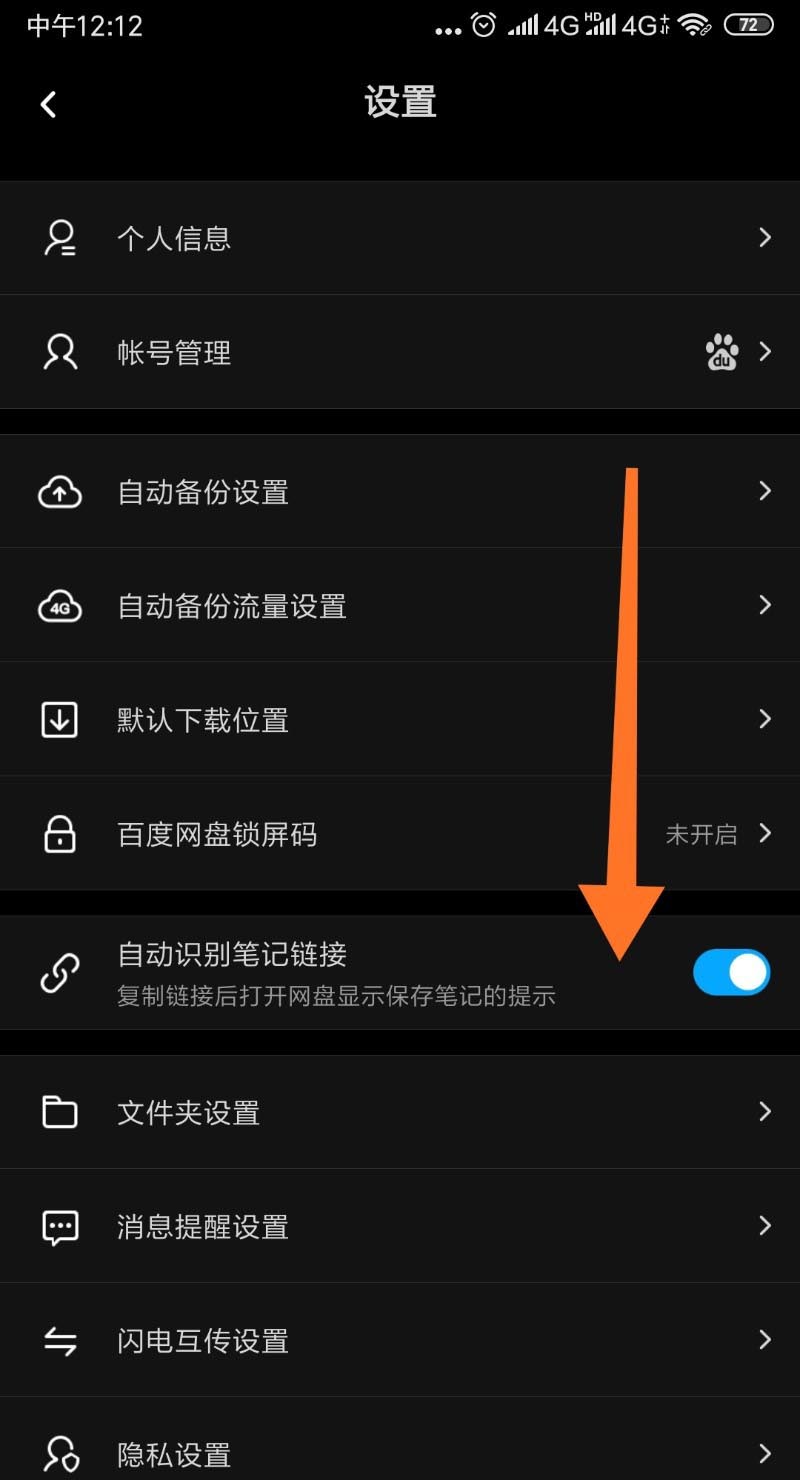Click the download box icon for 默认下载位置
The height and width of the screenshot is (1480, 800).
click(x=60, y=719)
